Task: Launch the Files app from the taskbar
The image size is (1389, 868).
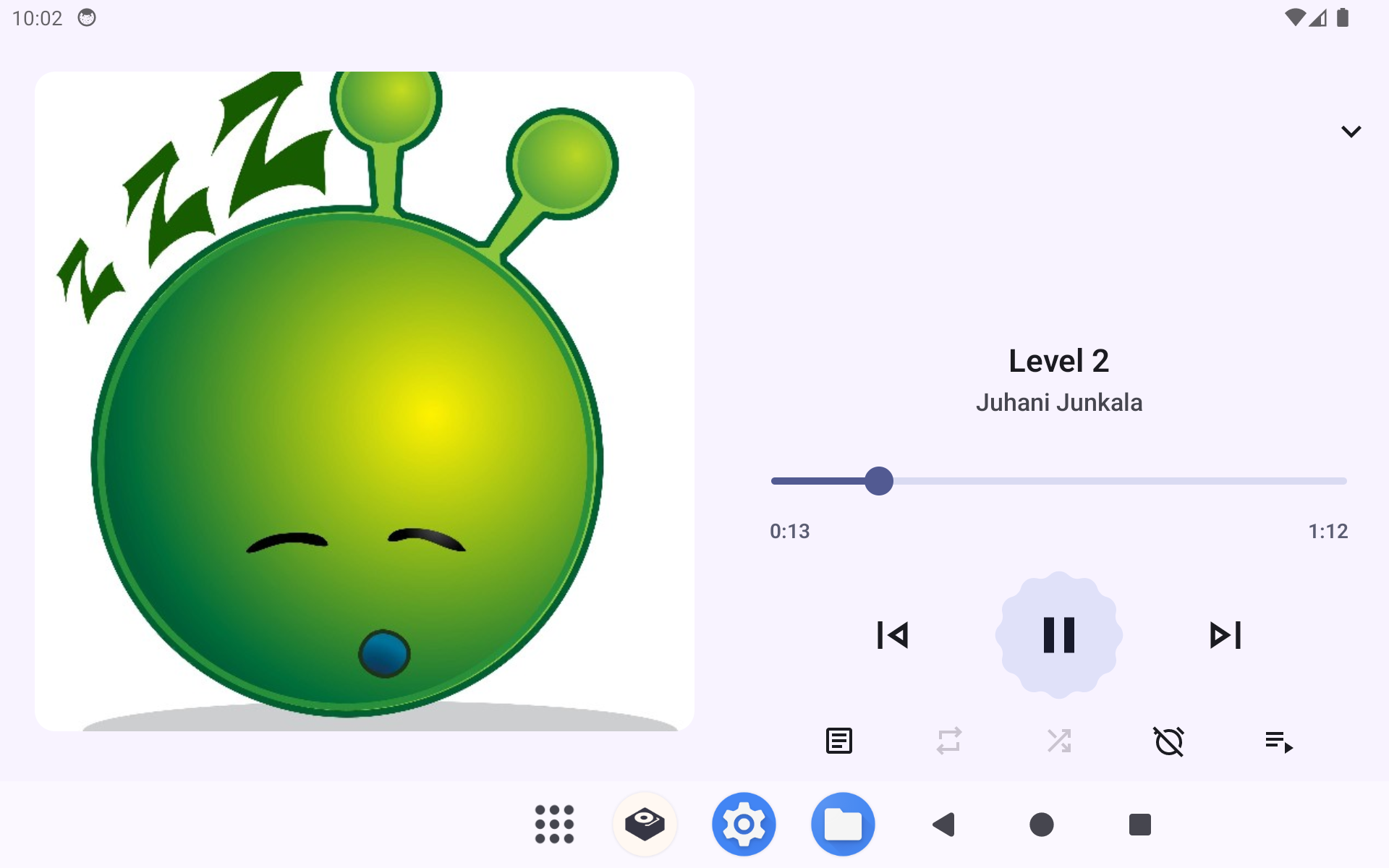Action: point(843,824)
